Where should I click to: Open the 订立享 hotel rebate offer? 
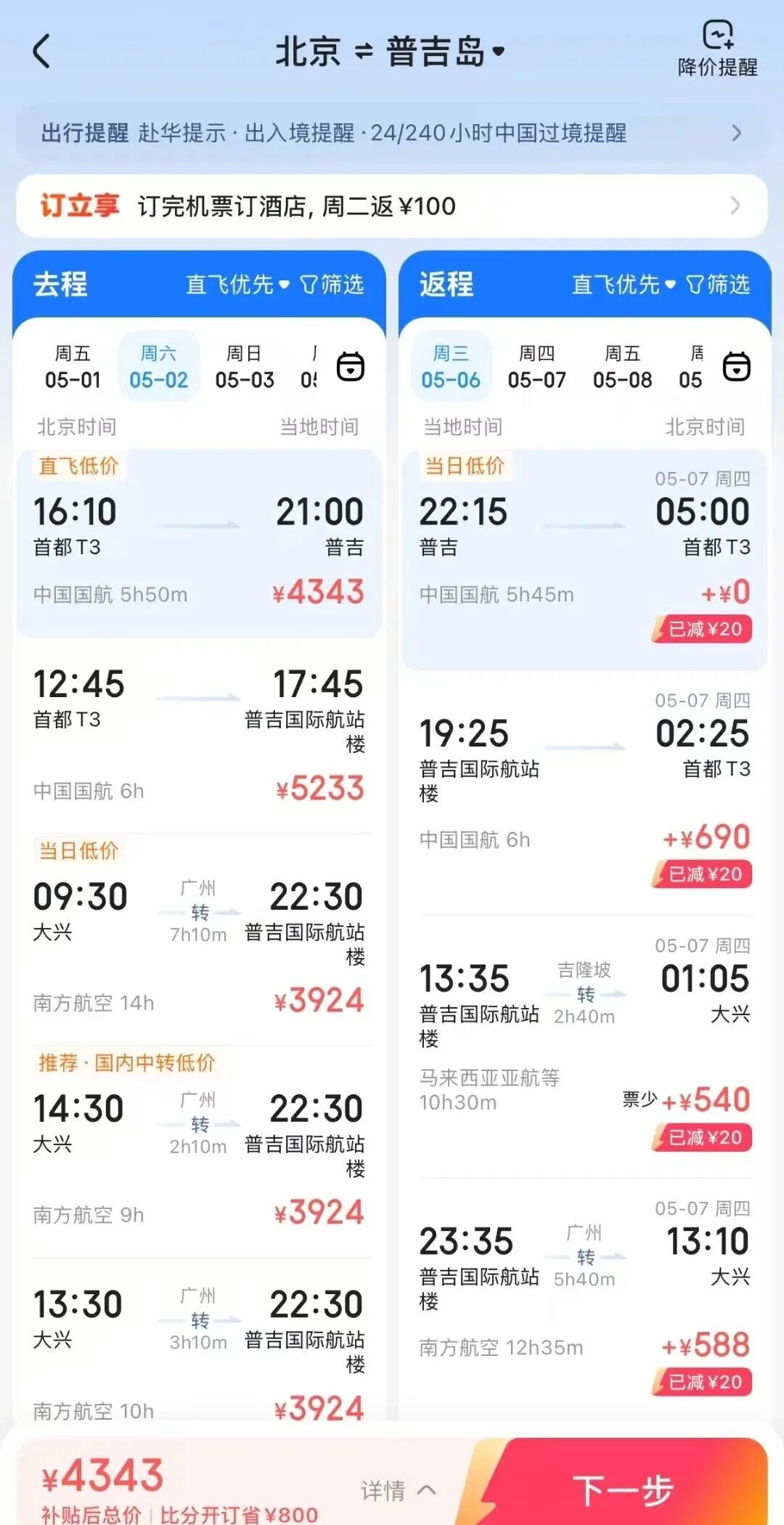(392, 206)
